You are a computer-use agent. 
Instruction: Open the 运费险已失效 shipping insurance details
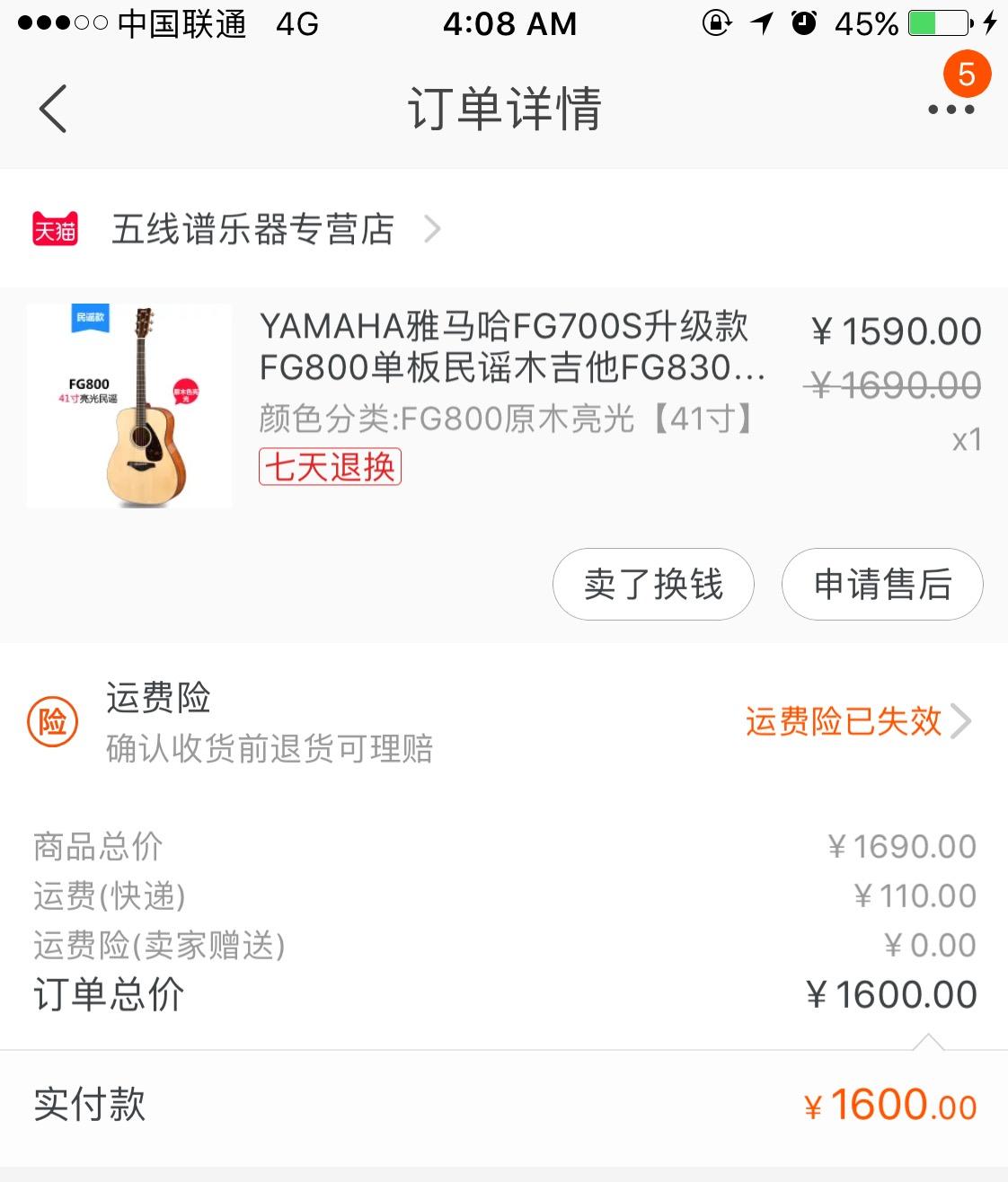[x=857, y=721]
